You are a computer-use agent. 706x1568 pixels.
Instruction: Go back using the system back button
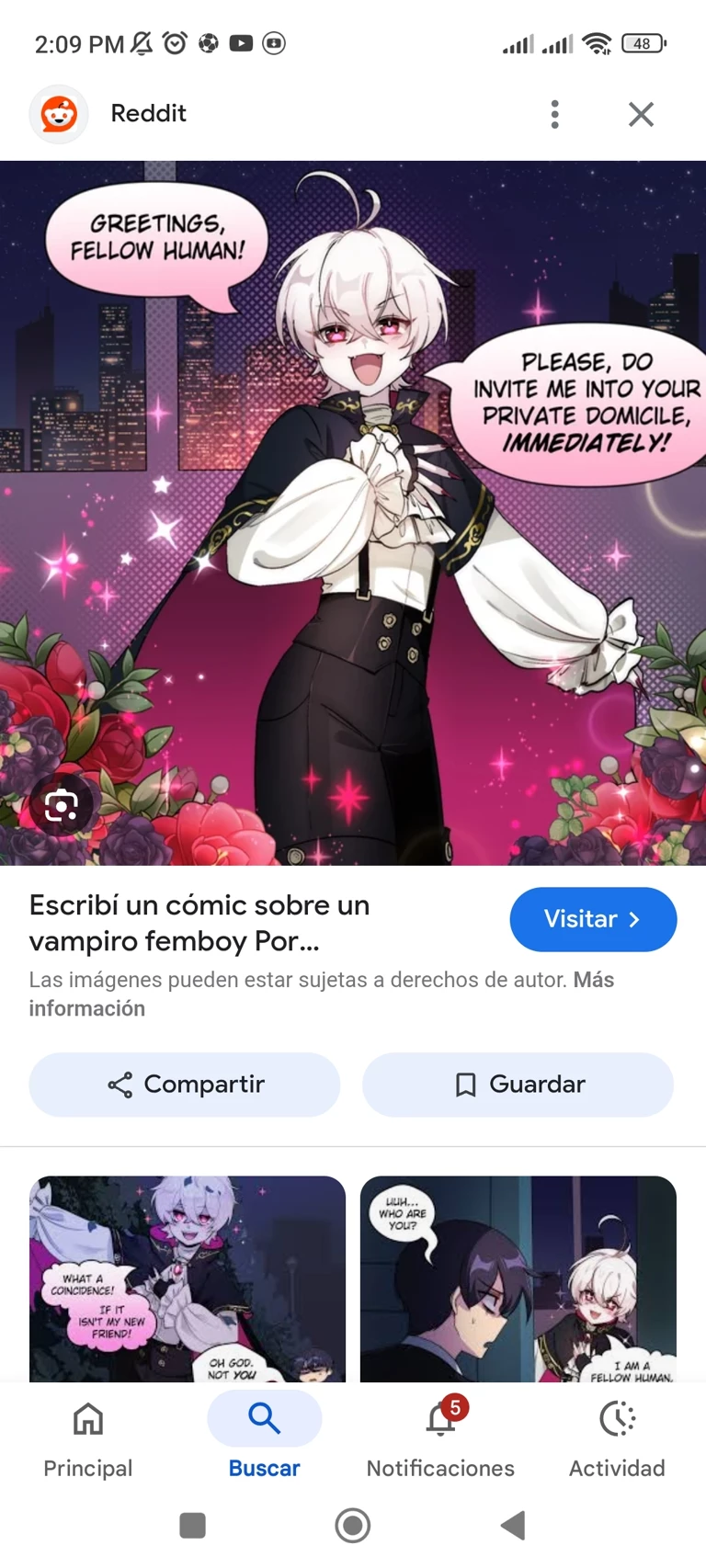(x=513, y=1526)
